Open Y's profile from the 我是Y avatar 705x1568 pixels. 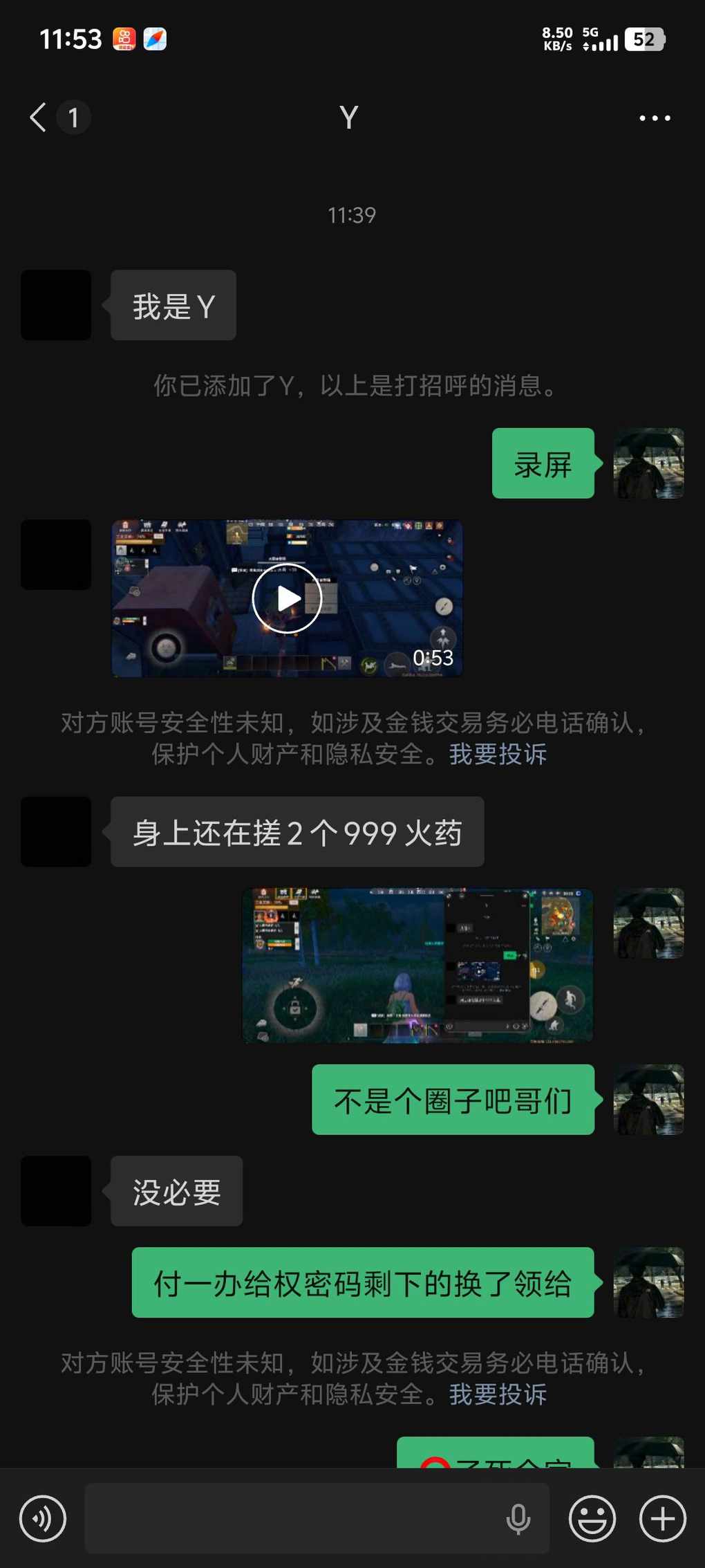coord(56,305)
